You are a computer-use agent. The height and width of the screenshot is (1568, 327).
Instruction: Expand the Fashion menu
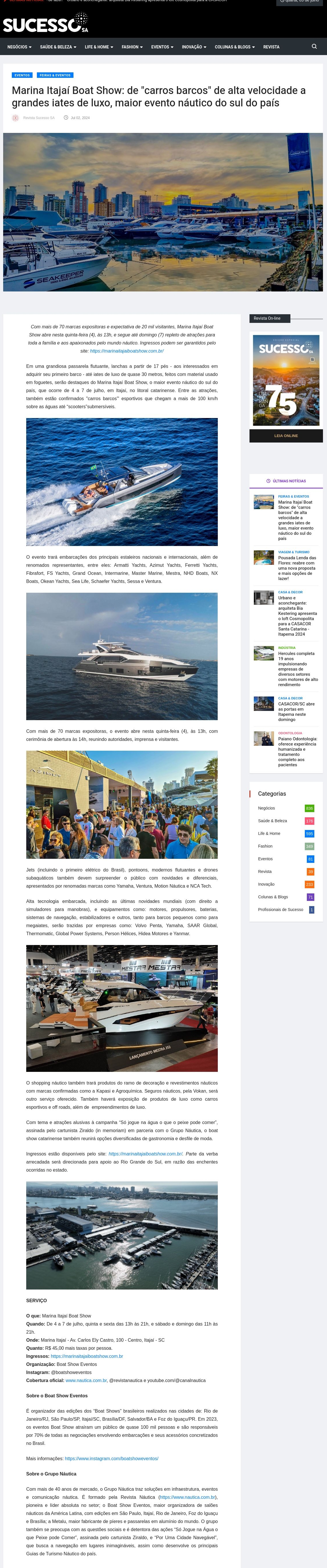(x=132, y=47)
